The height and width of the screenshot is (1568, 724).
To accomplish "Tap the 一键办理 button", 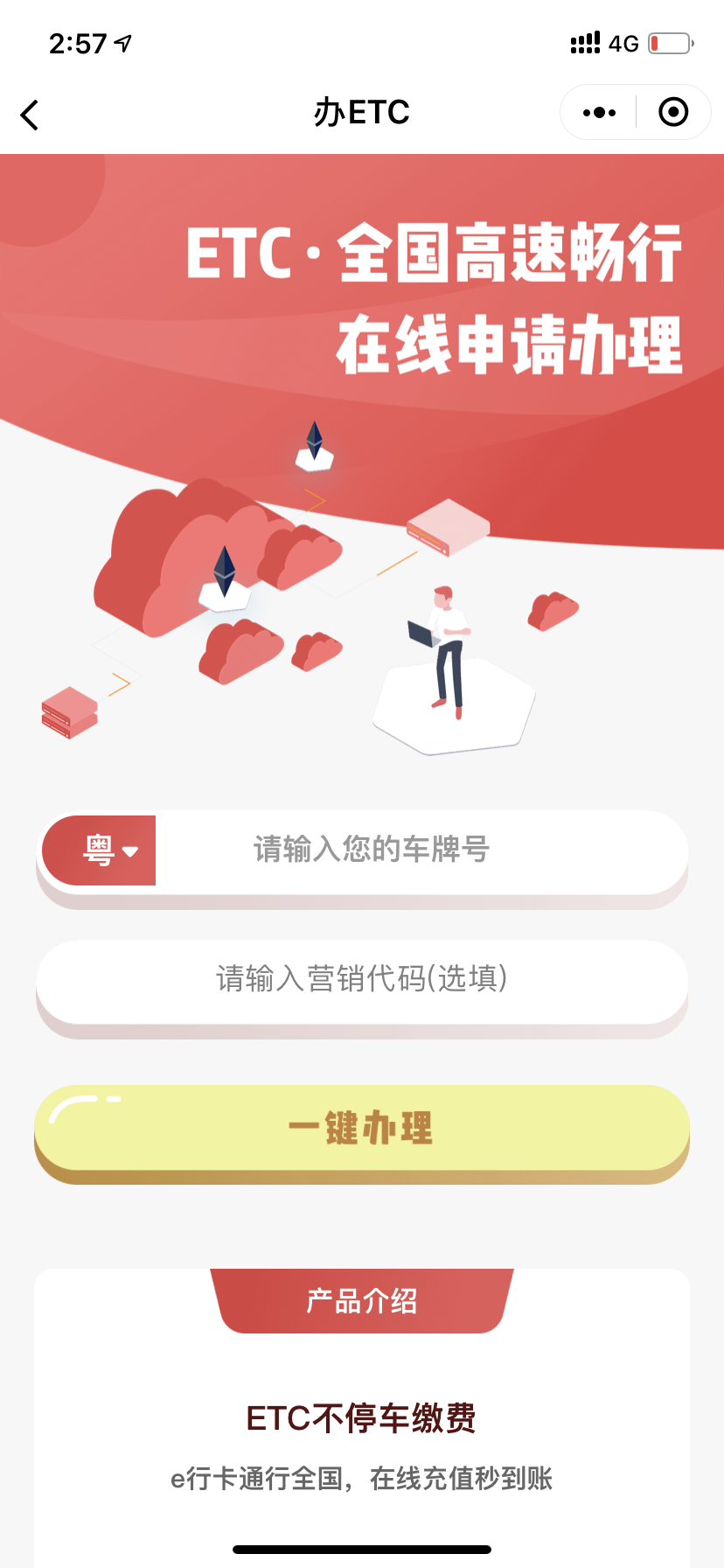I will [362, 1130].
